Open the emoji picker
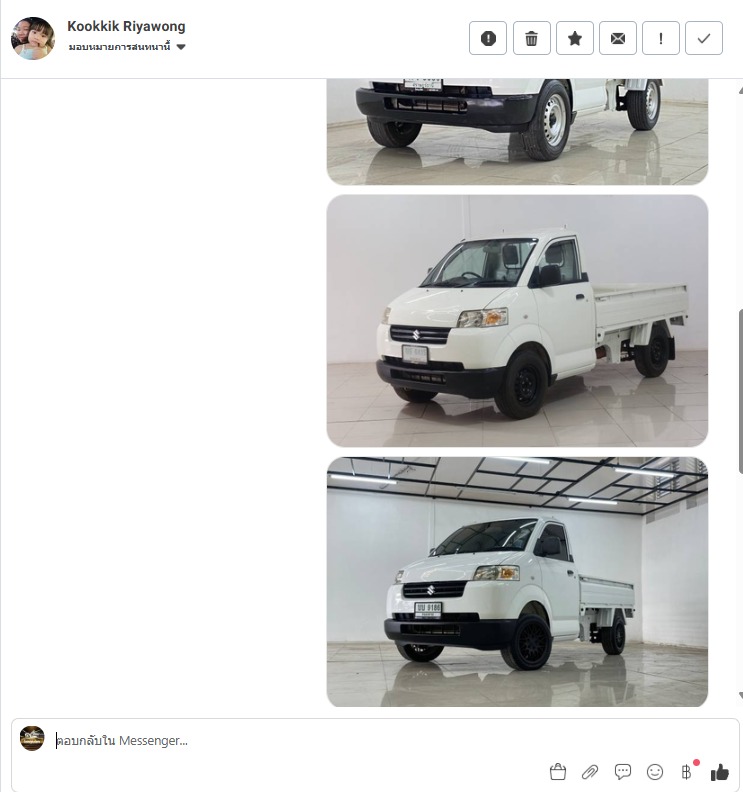743x792 pixels. click(x=655, y=772)
